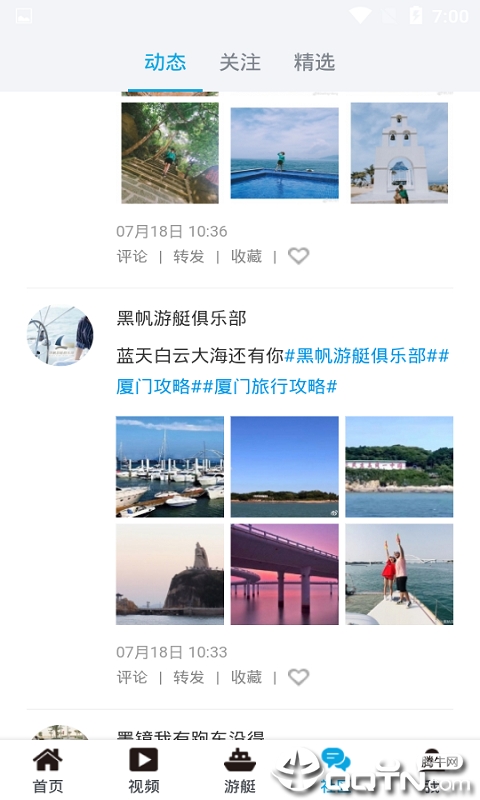This screenshot has width=480, height=800.
Task: Switch to the 关注 tab
Action: [240, 62]
